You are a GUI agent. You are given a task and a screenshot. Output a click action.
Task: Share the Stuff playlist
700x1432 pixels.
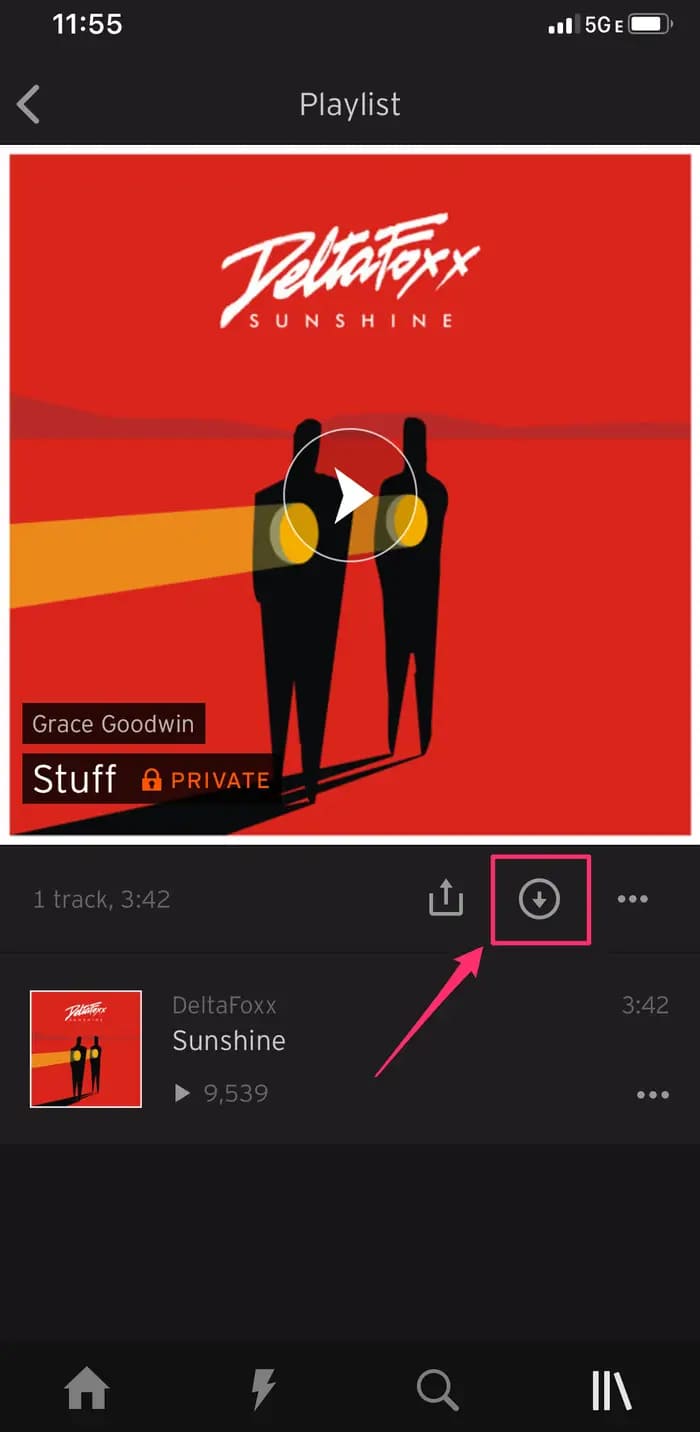[446, 899]
